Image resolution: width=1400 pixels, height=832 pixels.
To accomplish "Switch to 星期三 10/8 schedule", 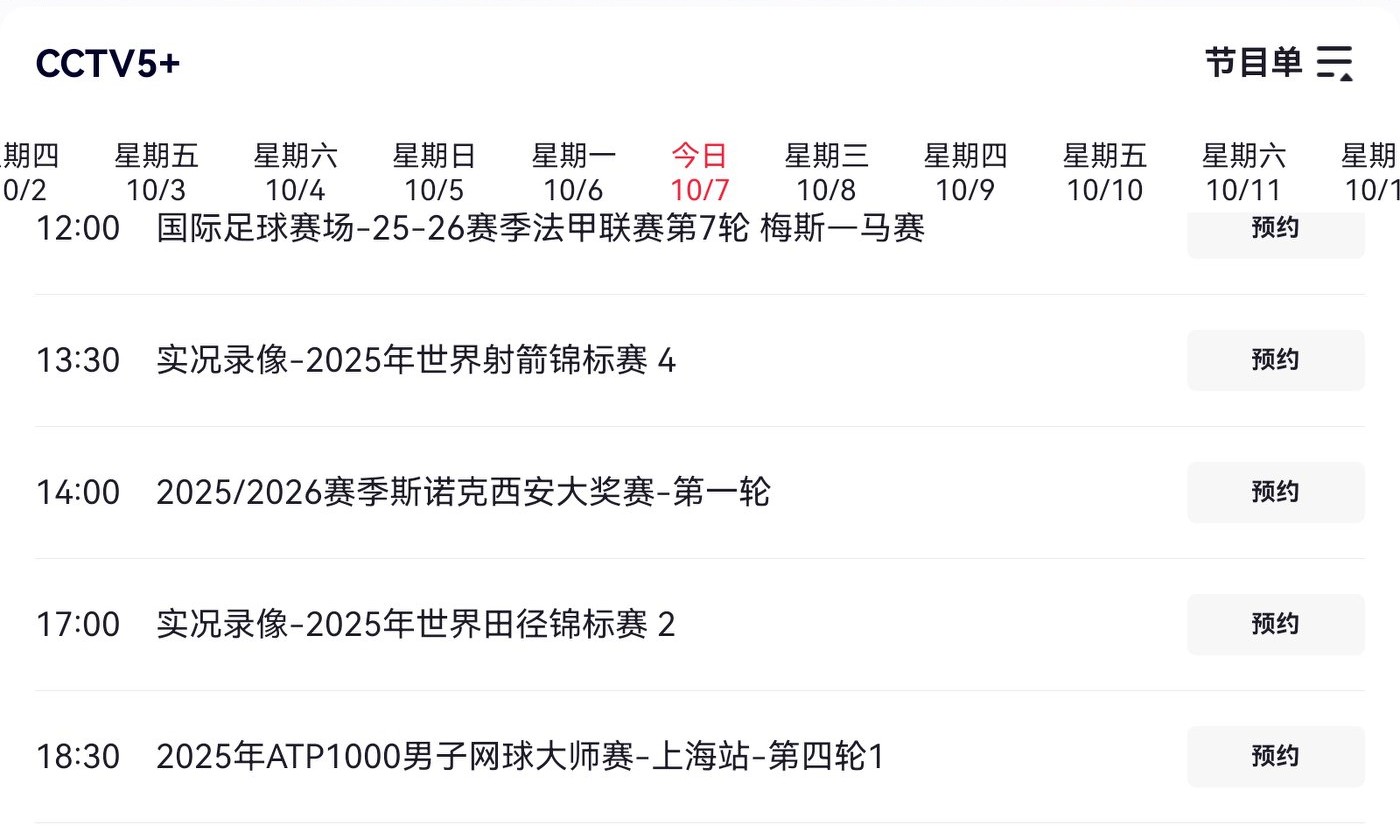I will (826, 172).
